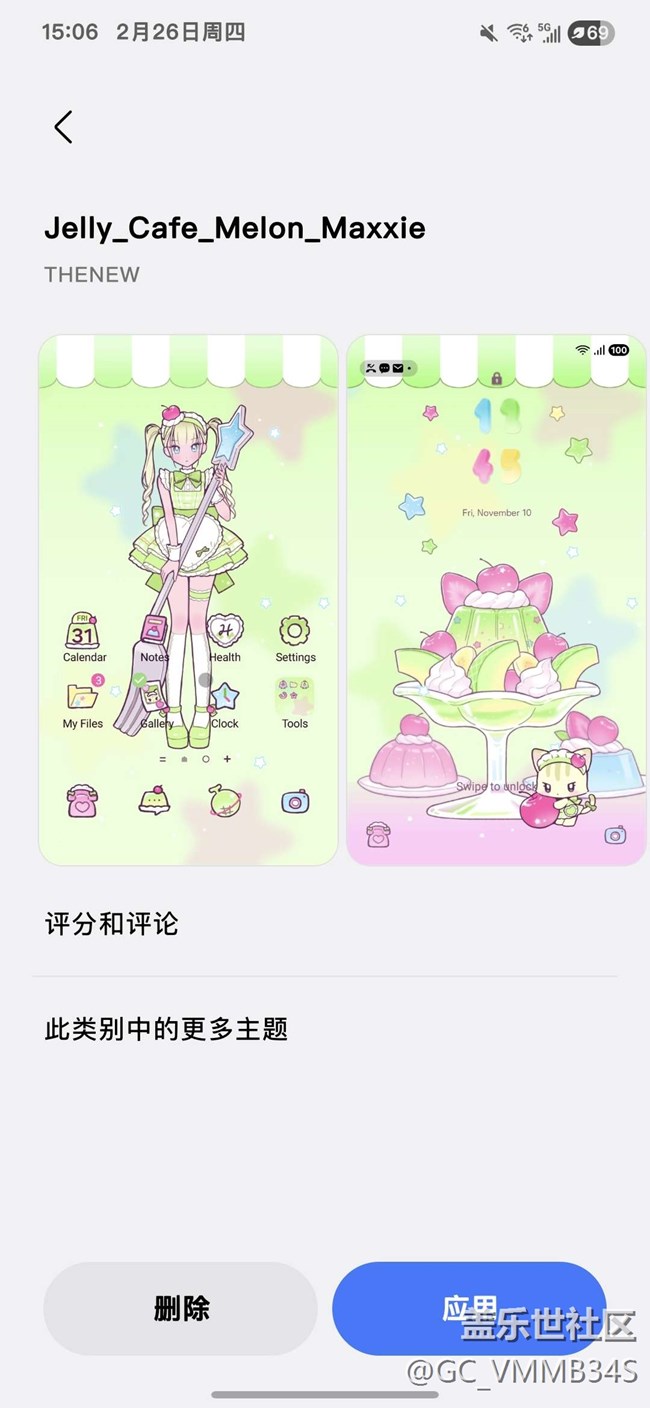Open 评分和评论 section
Image resolution: width=650 pixels, height=1408 pixels.
(x=112, y=924)
